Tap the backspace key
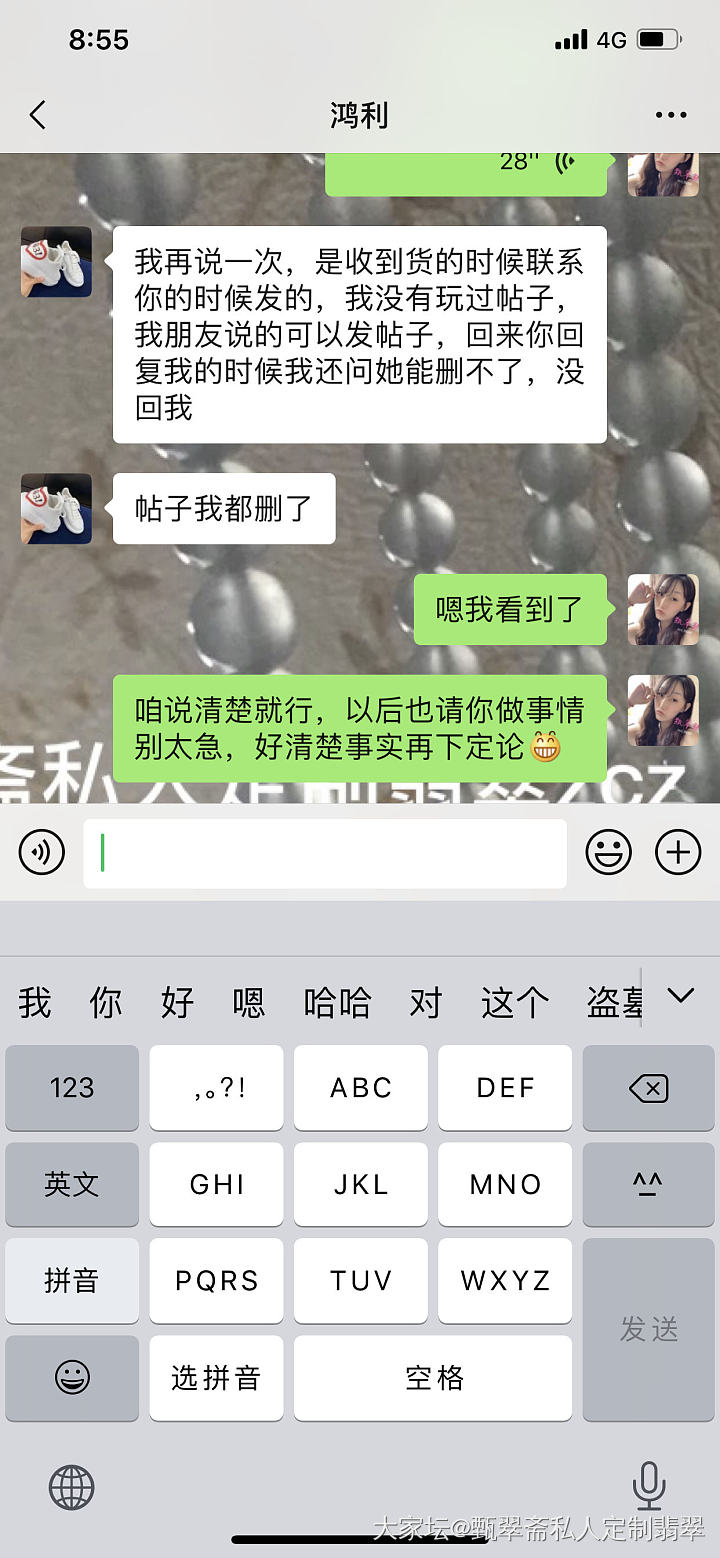720x1558 pixels. point(649,1088)
